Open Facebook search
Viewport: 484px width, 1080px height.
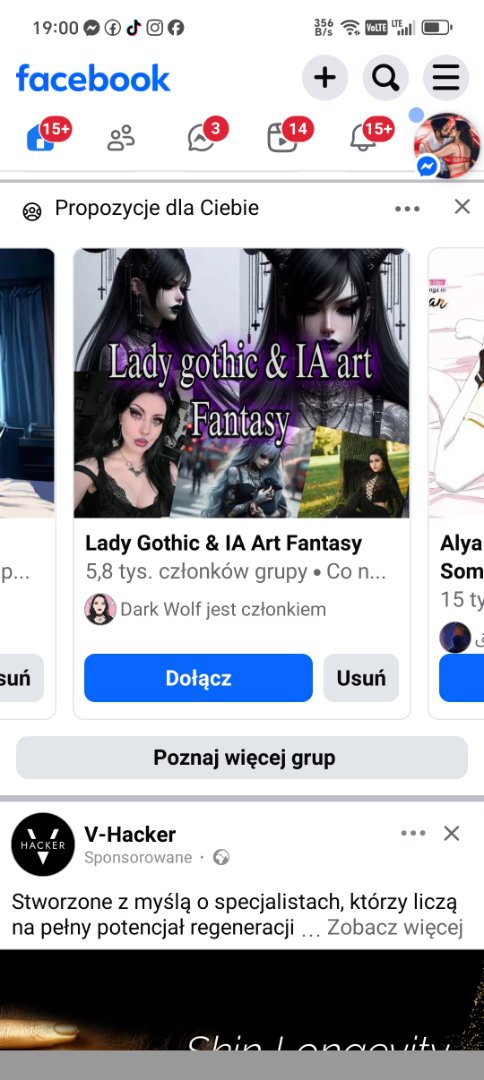[386, 78]
